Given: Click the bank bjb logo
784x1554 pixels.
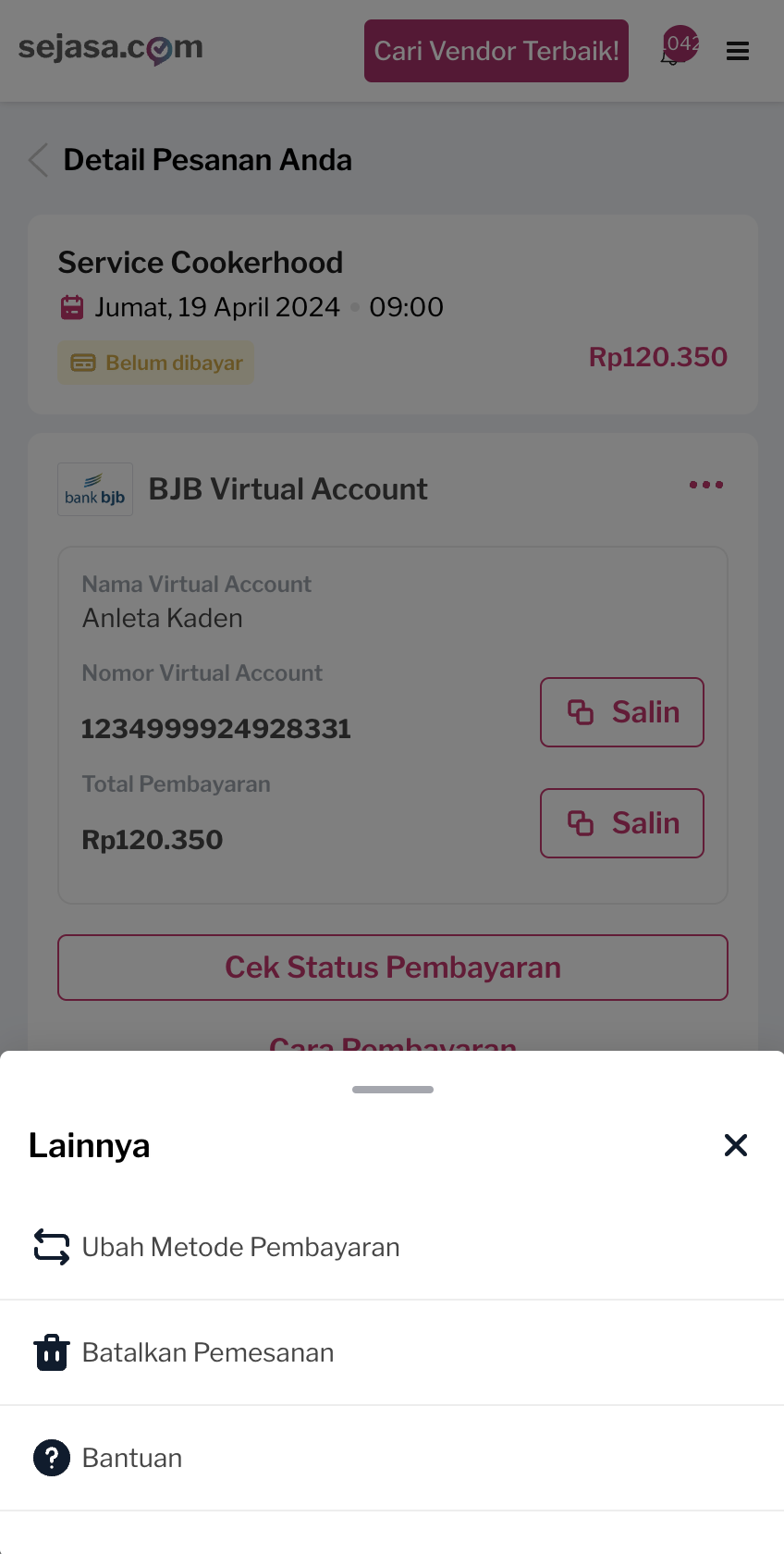Looking at the screenshot, I should 94,488.
